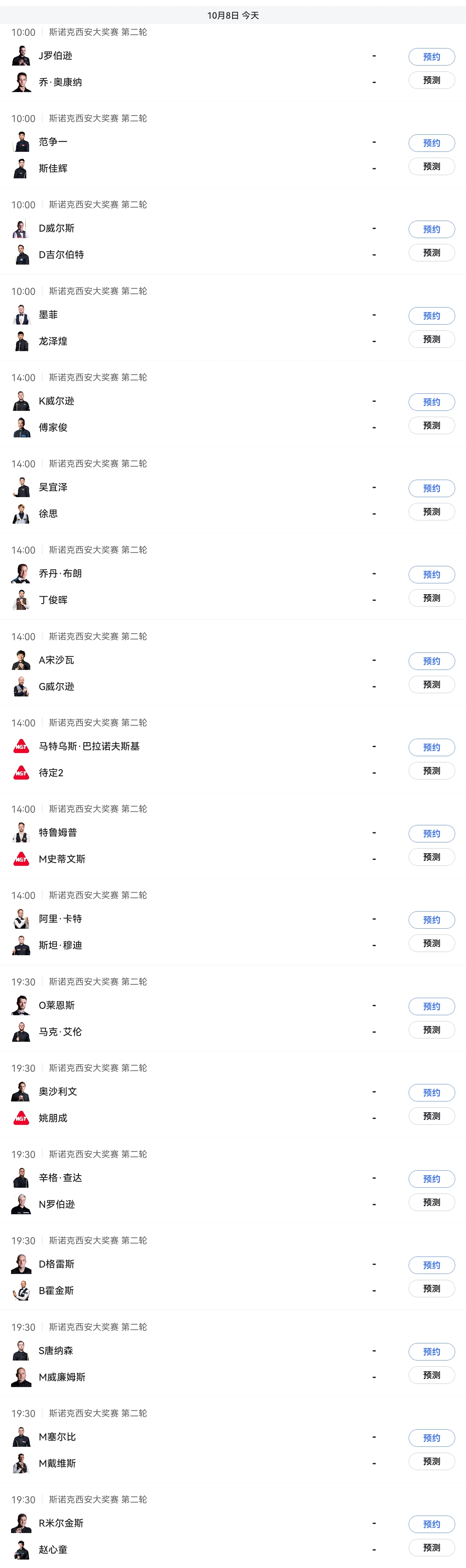This screenshot has width=466, height=1568.
Task: Open 预测 for 马特乌斯·巴拉诺夫斯基 vs 待定2
Action: pyautogui.click(x=431, y=771)
